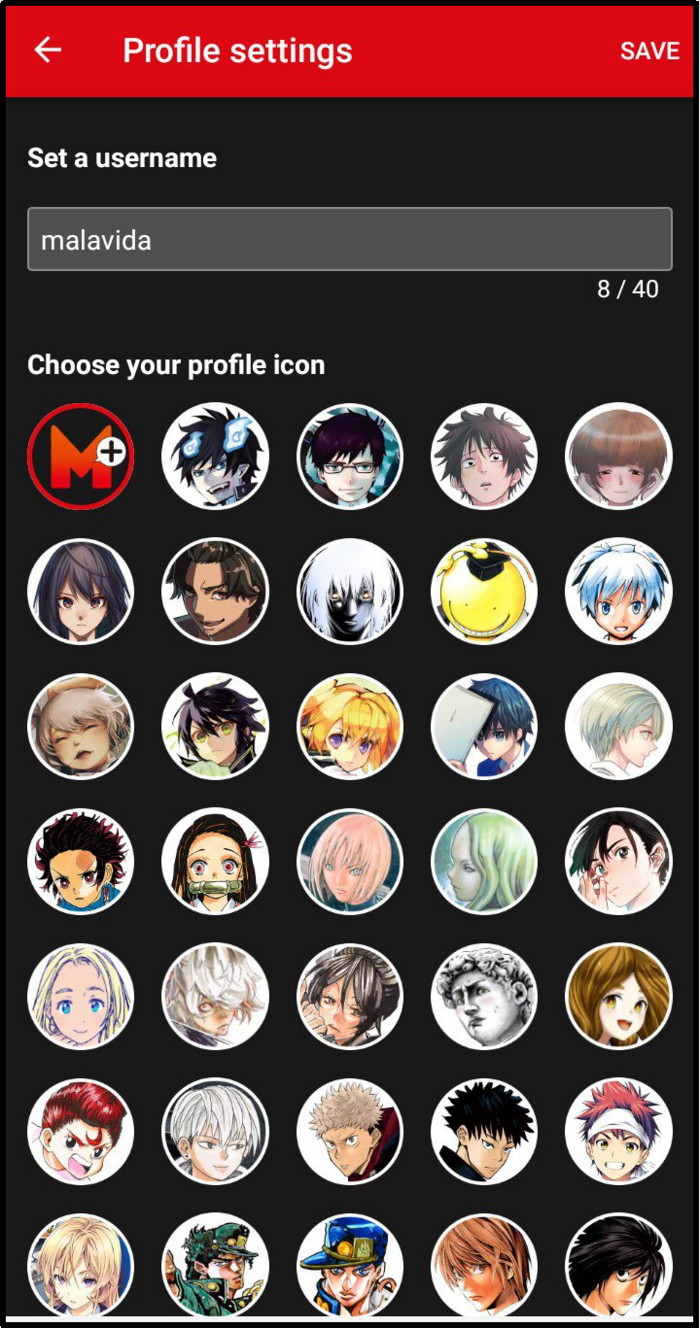Pick the man in blue cap avatar

[350, 1265]
